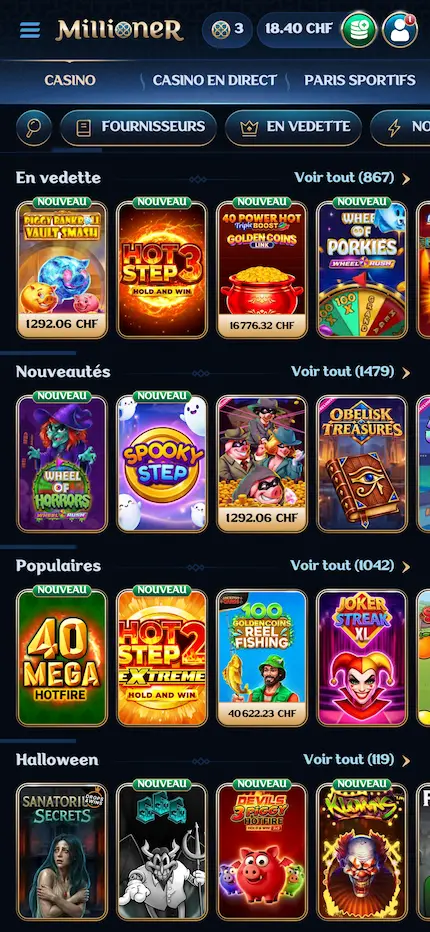The height and width of the screenshot is (932, 430).
Task: Tap the loyalty points counter badge
Action: (x=227, y=29)
